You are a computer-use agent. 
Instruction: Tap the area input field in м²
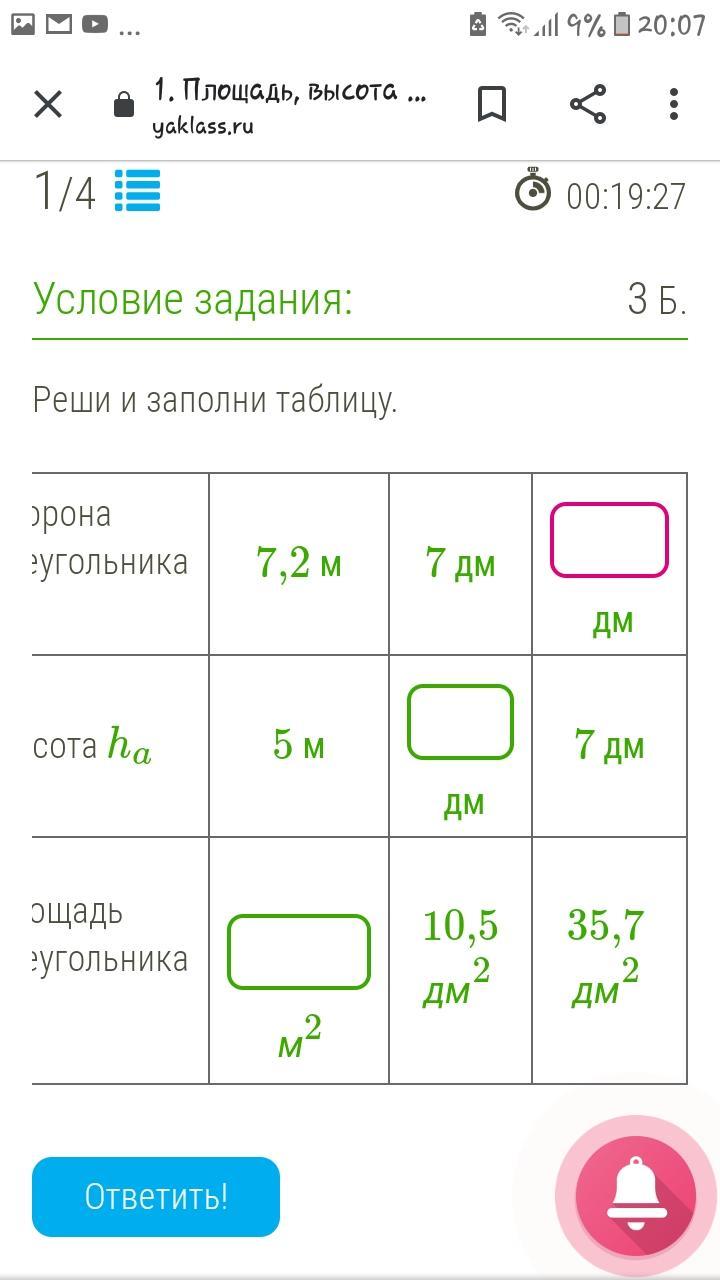click(298, 952)
